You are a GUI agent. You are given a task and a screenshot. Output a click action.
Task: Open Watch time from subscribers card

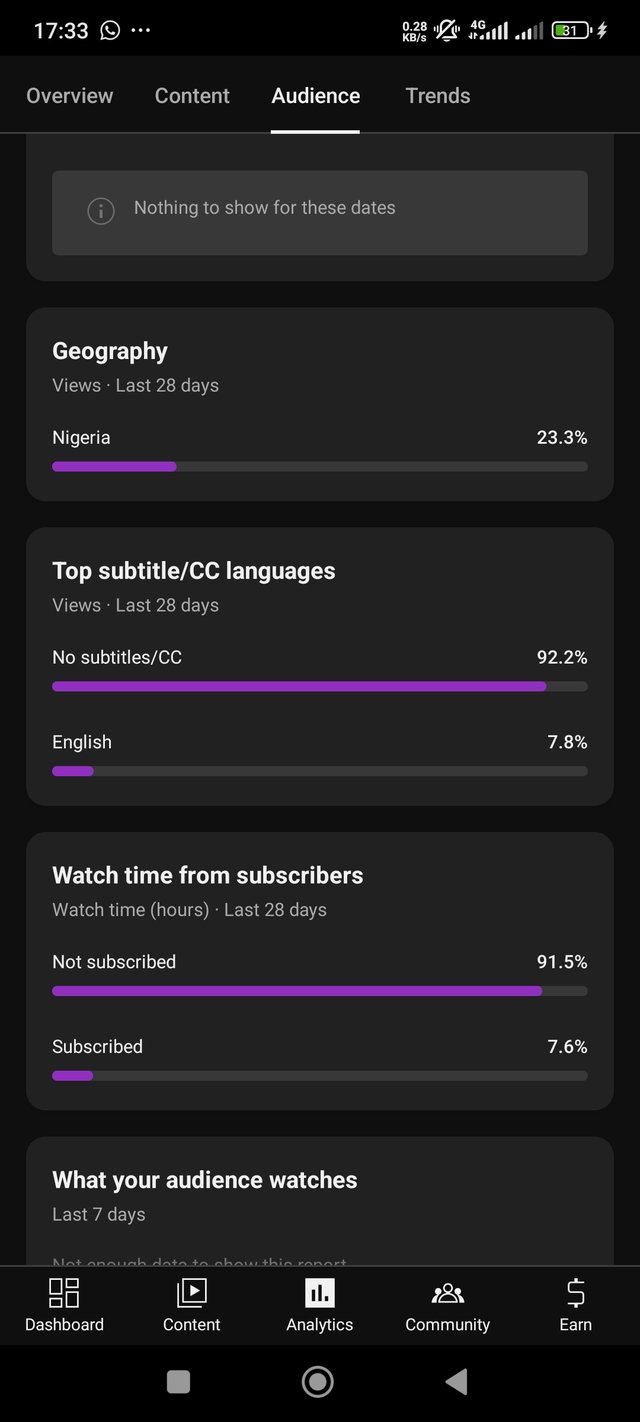pyautogui.click(x=319, y=970)
